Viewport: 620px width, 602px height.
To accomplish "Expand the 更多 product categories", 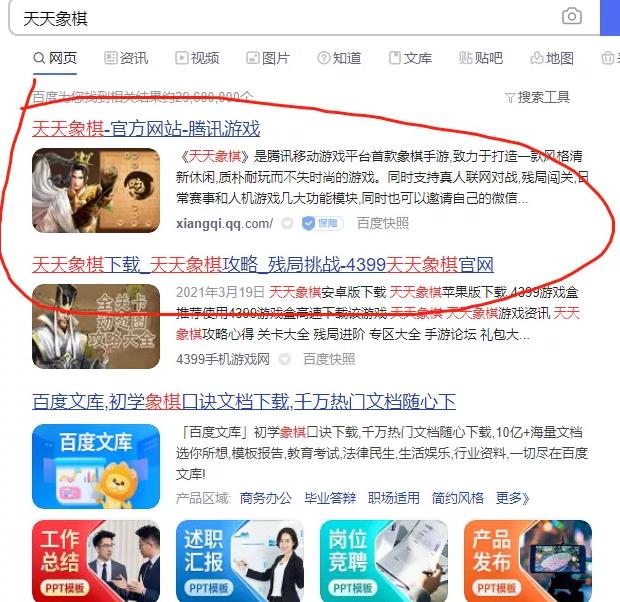I will [512, 498].
